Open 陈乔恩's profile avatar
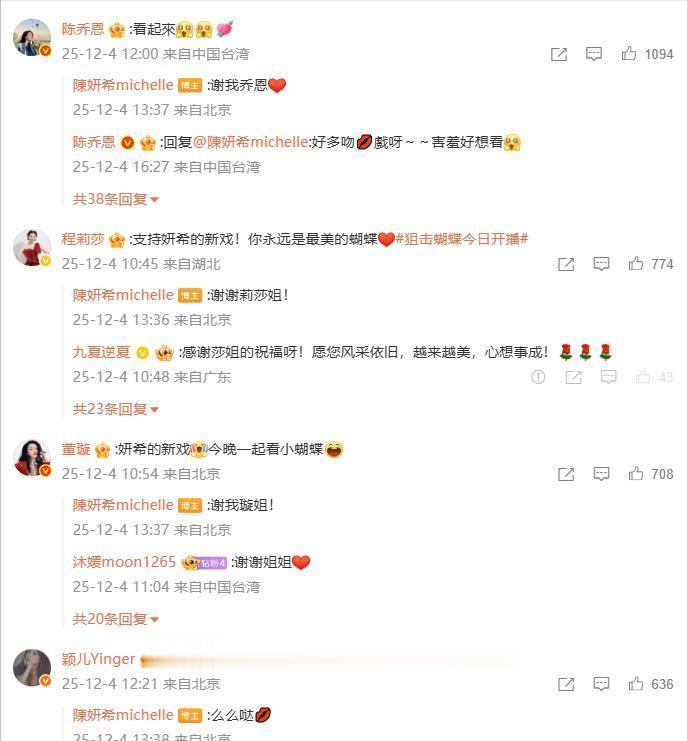Image resolution: width=687 pixels, height=741 pixels. 31,37
